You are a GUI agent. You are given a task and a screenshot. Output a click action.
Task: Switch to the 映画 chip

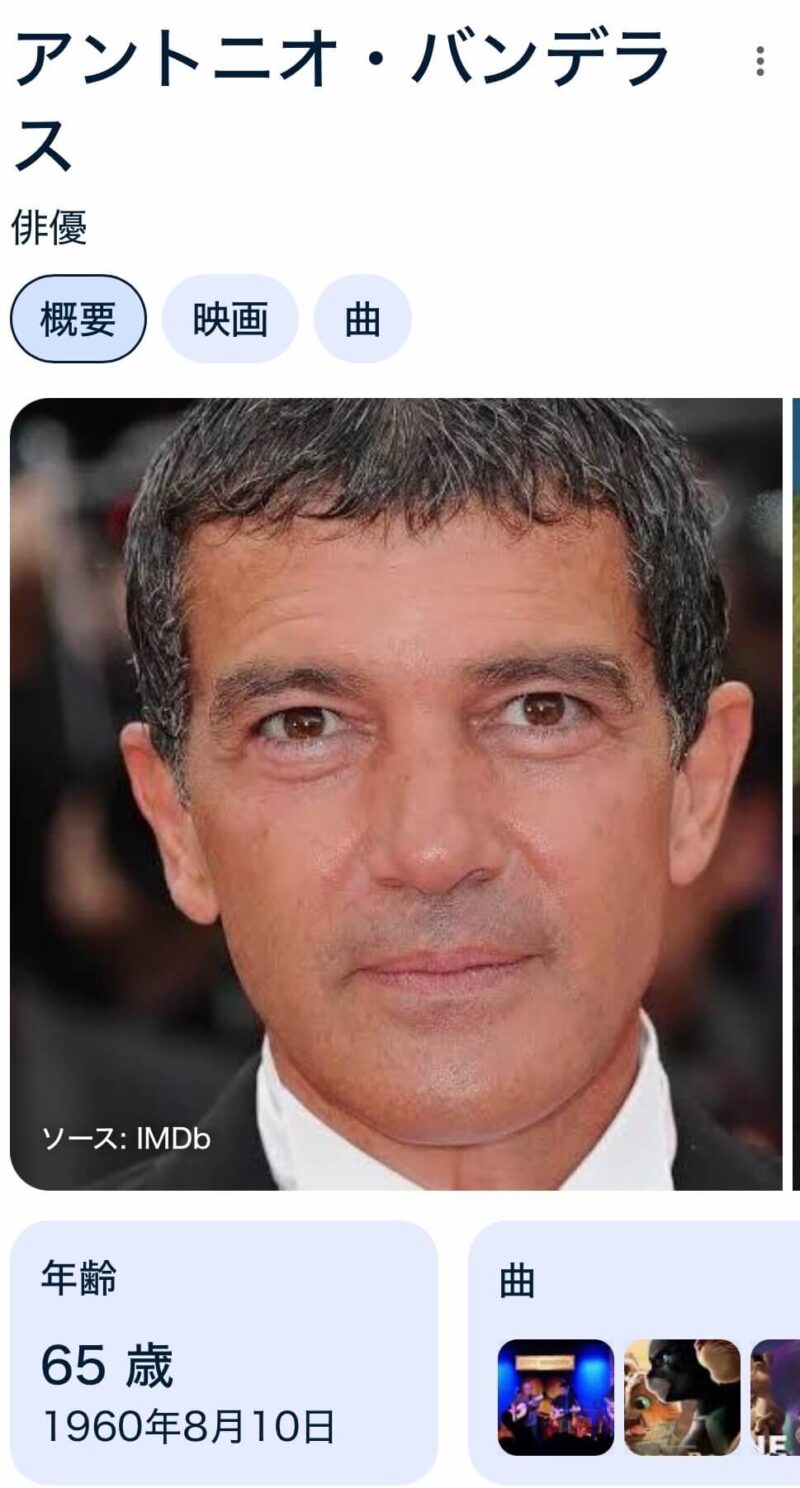tap(230, 319)
